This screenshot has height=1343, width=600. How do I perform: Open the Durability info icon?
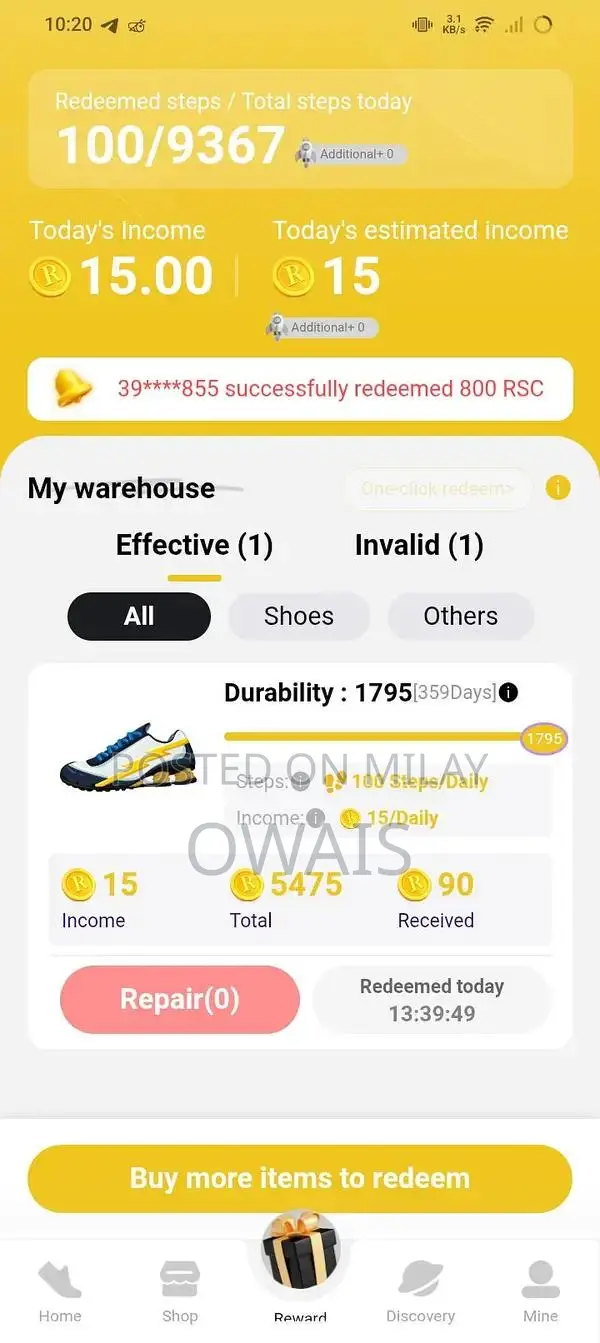pos(508,692)
